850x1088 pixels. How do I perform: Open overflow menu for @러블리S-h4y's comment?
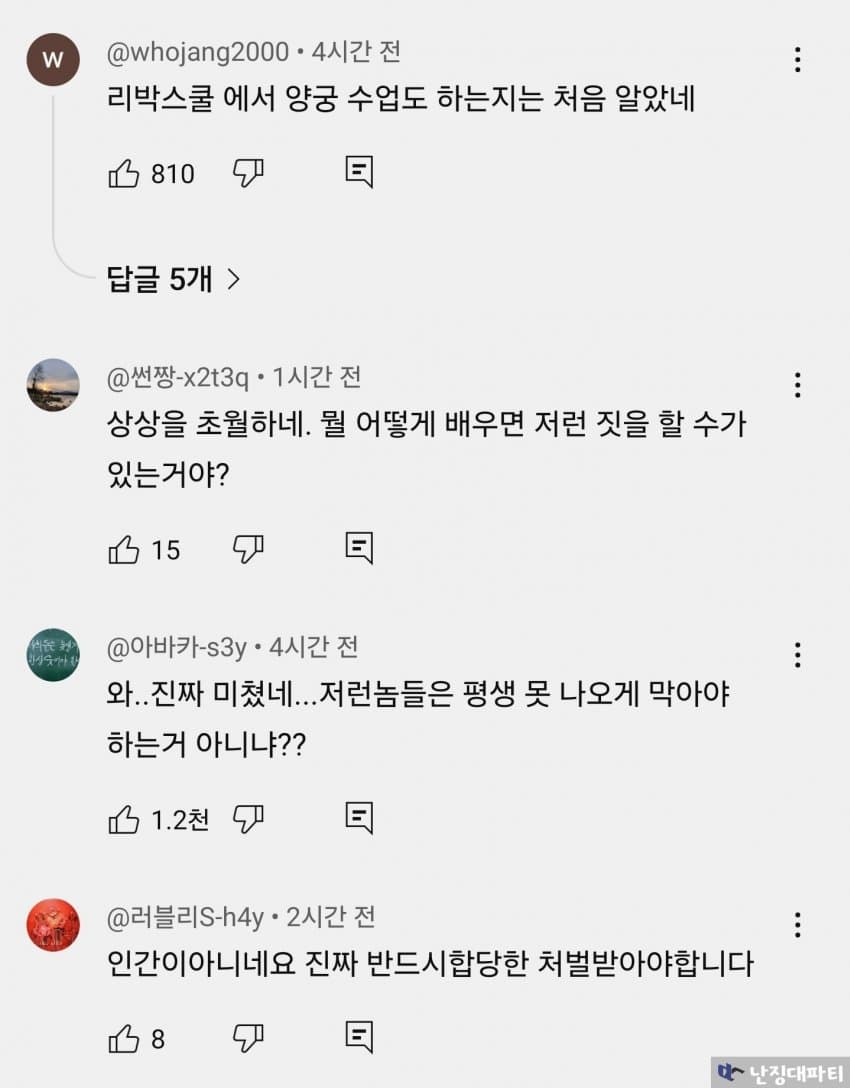(x=797, y=925)
